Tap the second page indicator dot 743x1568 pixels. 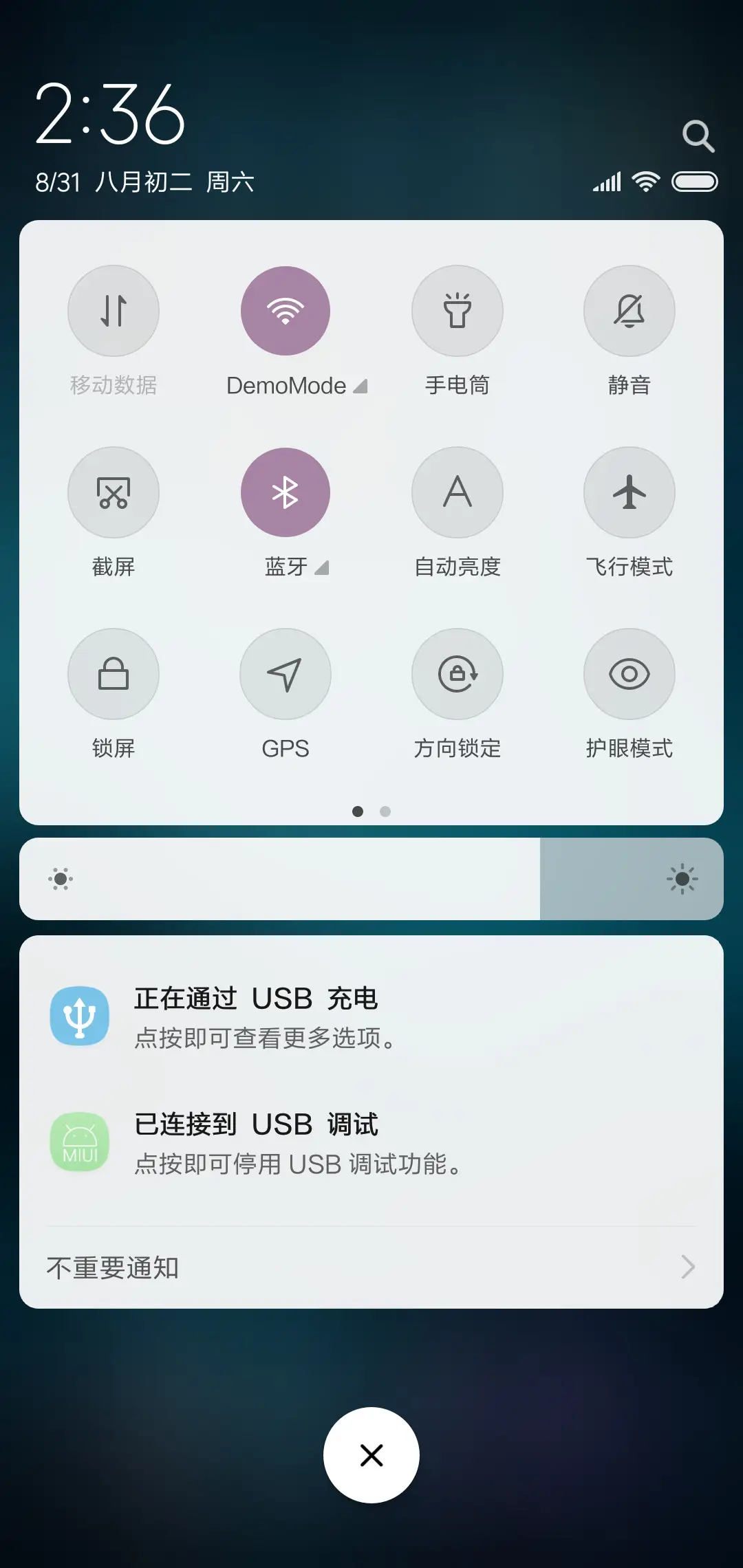[x=385, y=812]
